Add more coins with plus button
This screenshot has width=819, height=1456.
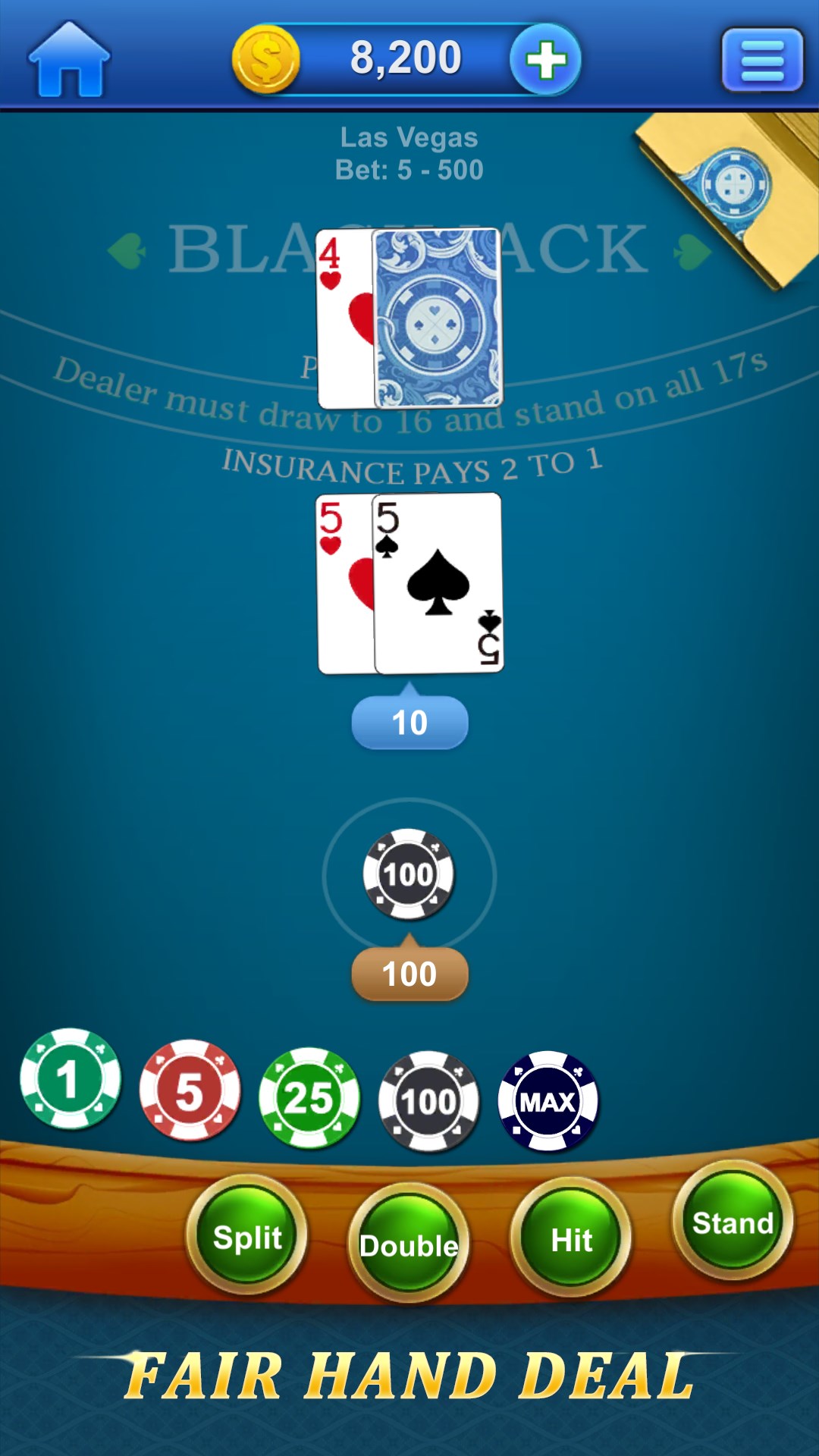pyautogui.click(x=545, y=60)
